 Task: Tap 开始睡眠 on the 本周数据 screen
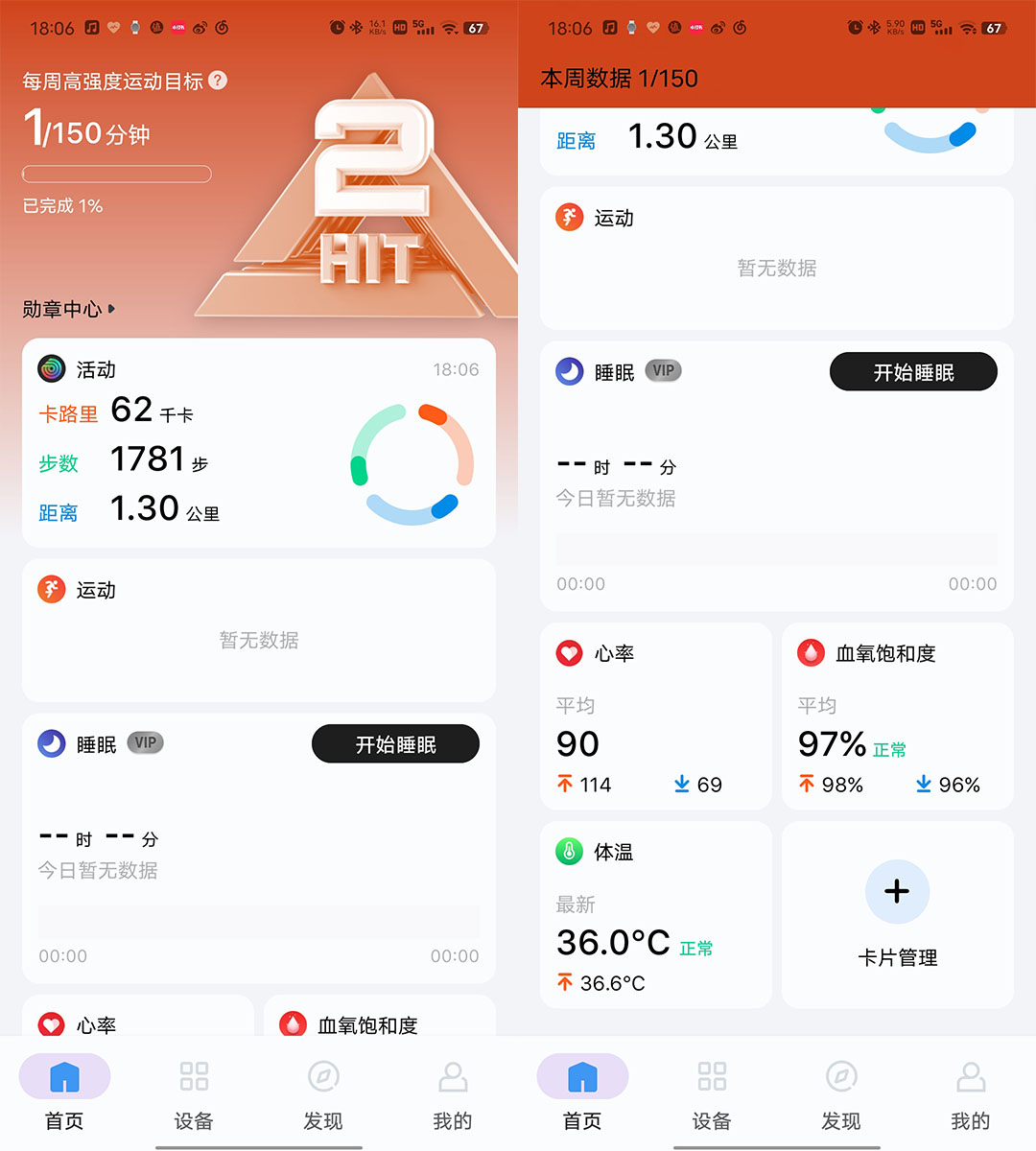pos(912,372)
